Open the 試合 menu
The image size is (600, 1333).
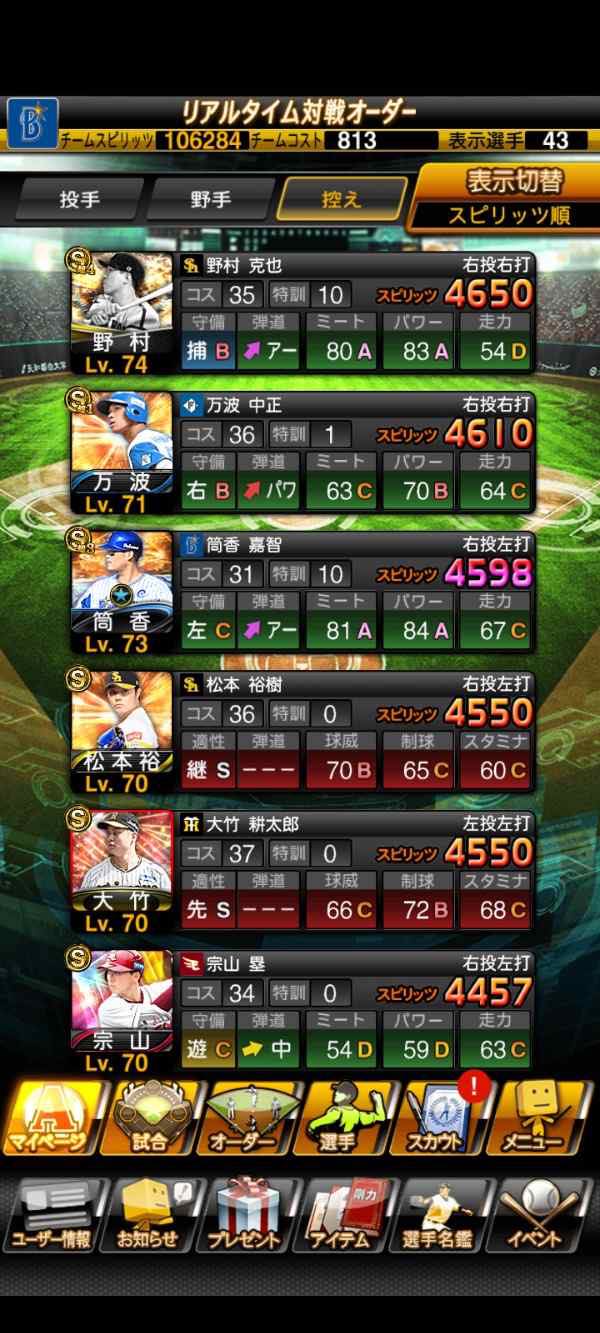point(148,1117)
